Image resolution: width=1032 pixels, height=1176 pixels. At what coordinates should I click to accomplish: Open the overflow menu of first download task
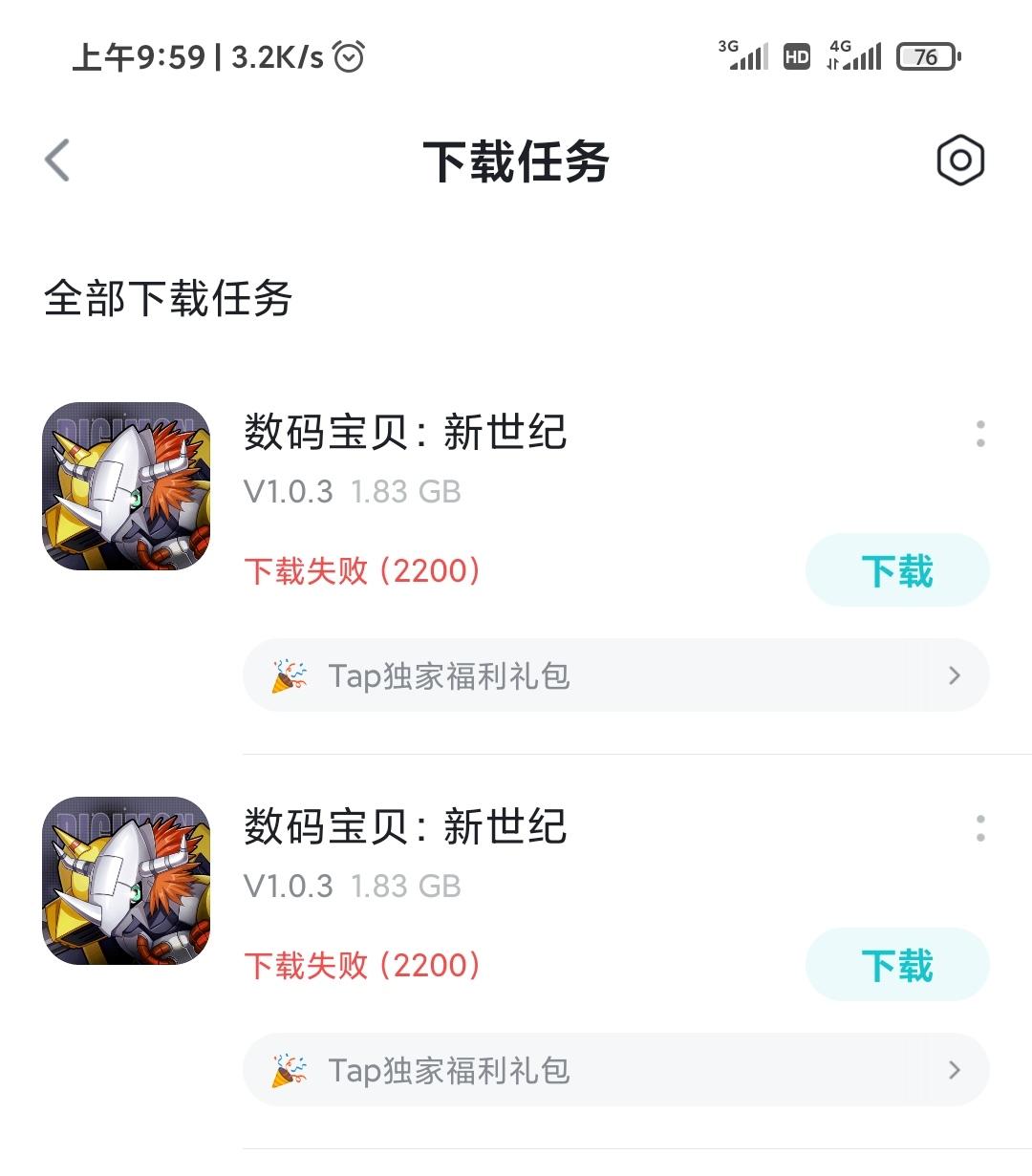[x=978, y=436]
